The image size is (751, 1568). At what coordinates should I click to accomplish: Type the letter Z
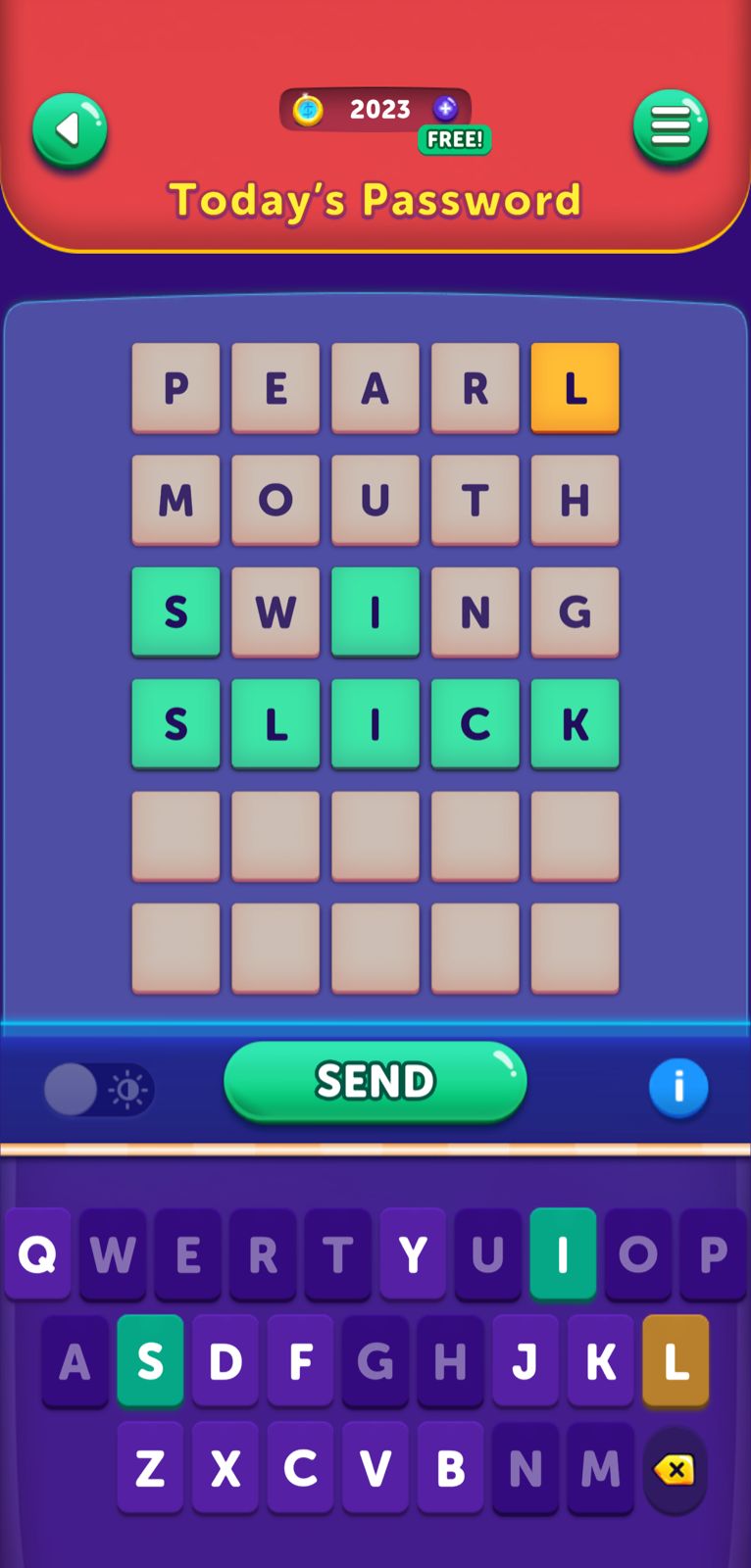click(150, 1467)
